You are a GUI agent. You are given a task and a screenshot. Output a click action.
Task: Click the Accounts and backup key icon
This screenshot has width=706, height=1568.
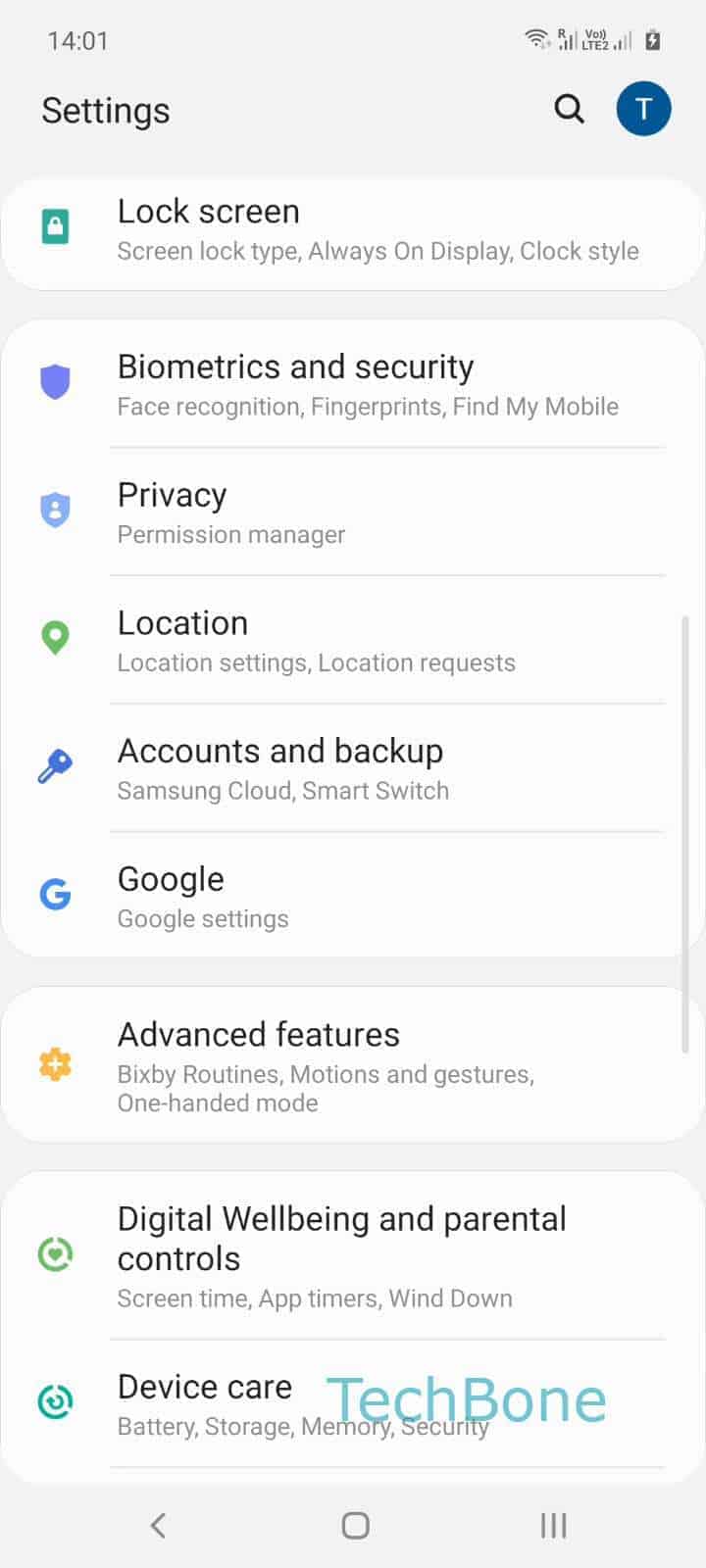55,765
